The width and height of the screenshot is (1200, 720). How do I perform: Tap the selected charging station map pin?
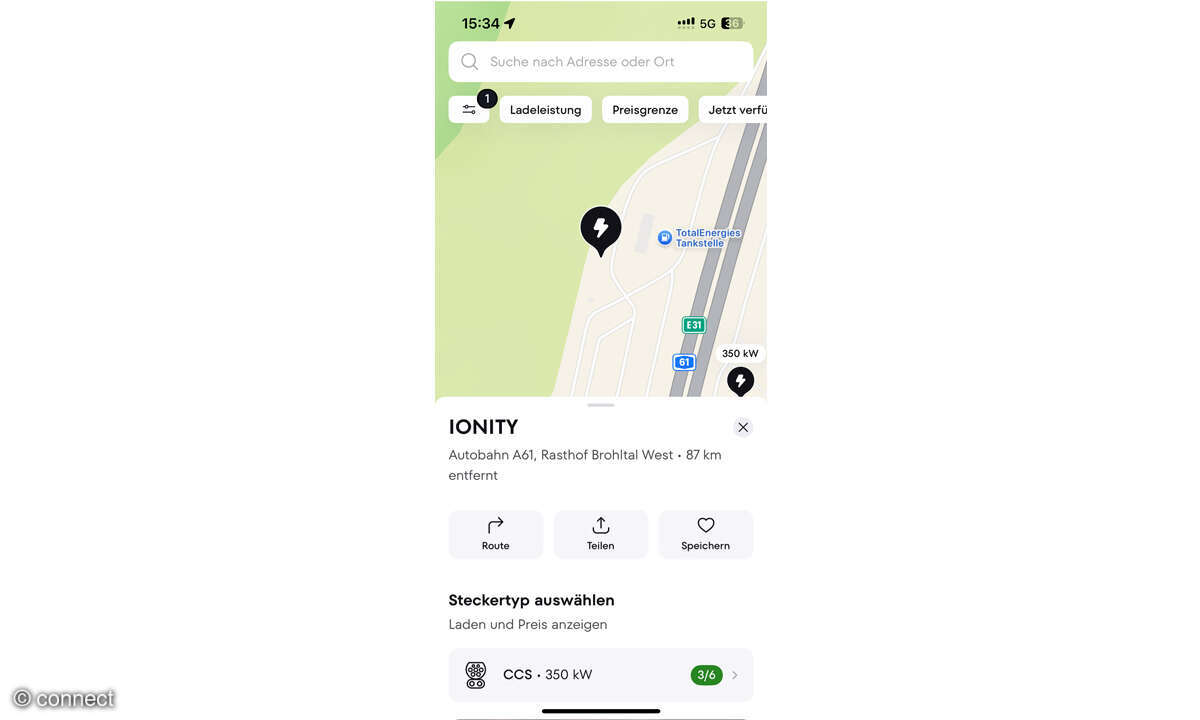tap(600, 230)
